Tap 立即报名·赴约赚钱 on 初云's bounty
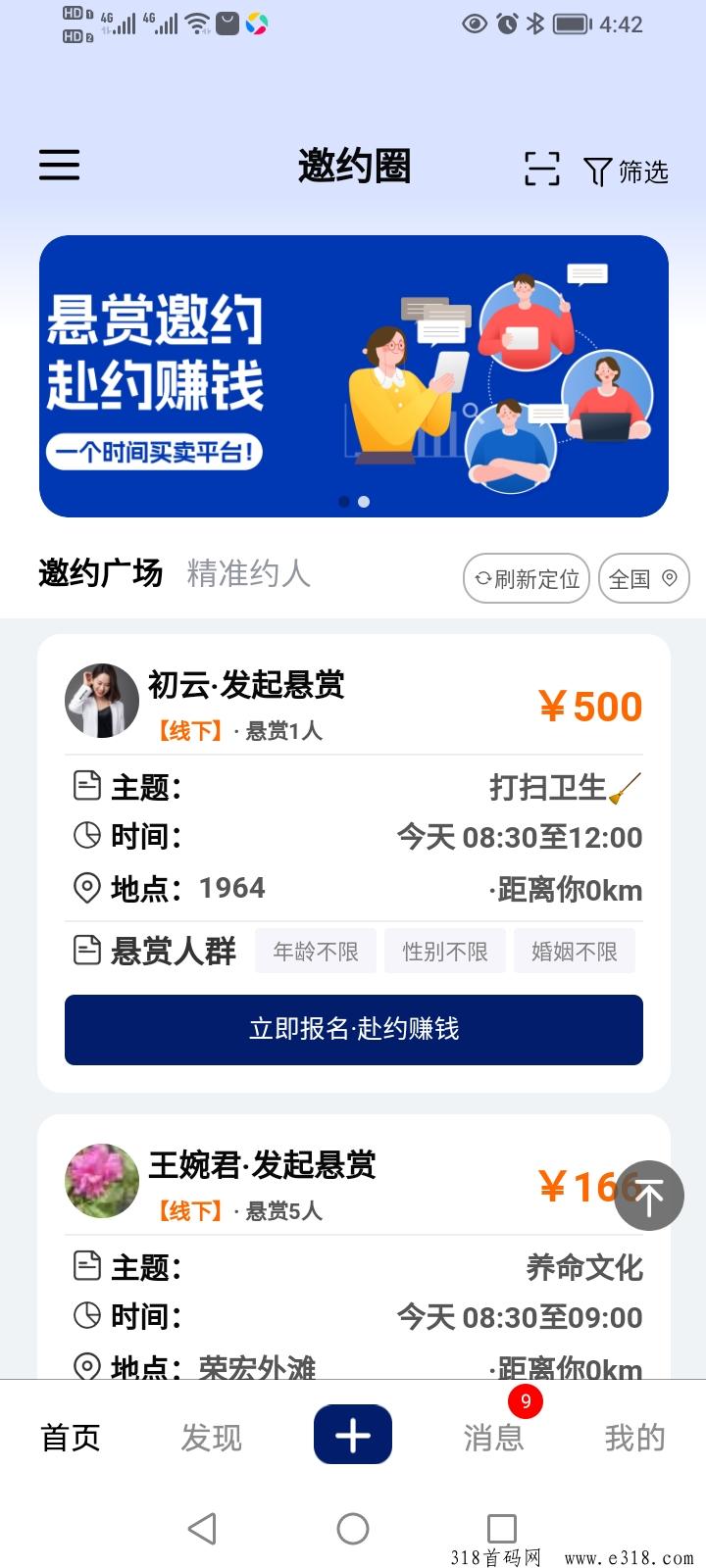Screen dimensions: 706x1568 (x=354, y=1029)
